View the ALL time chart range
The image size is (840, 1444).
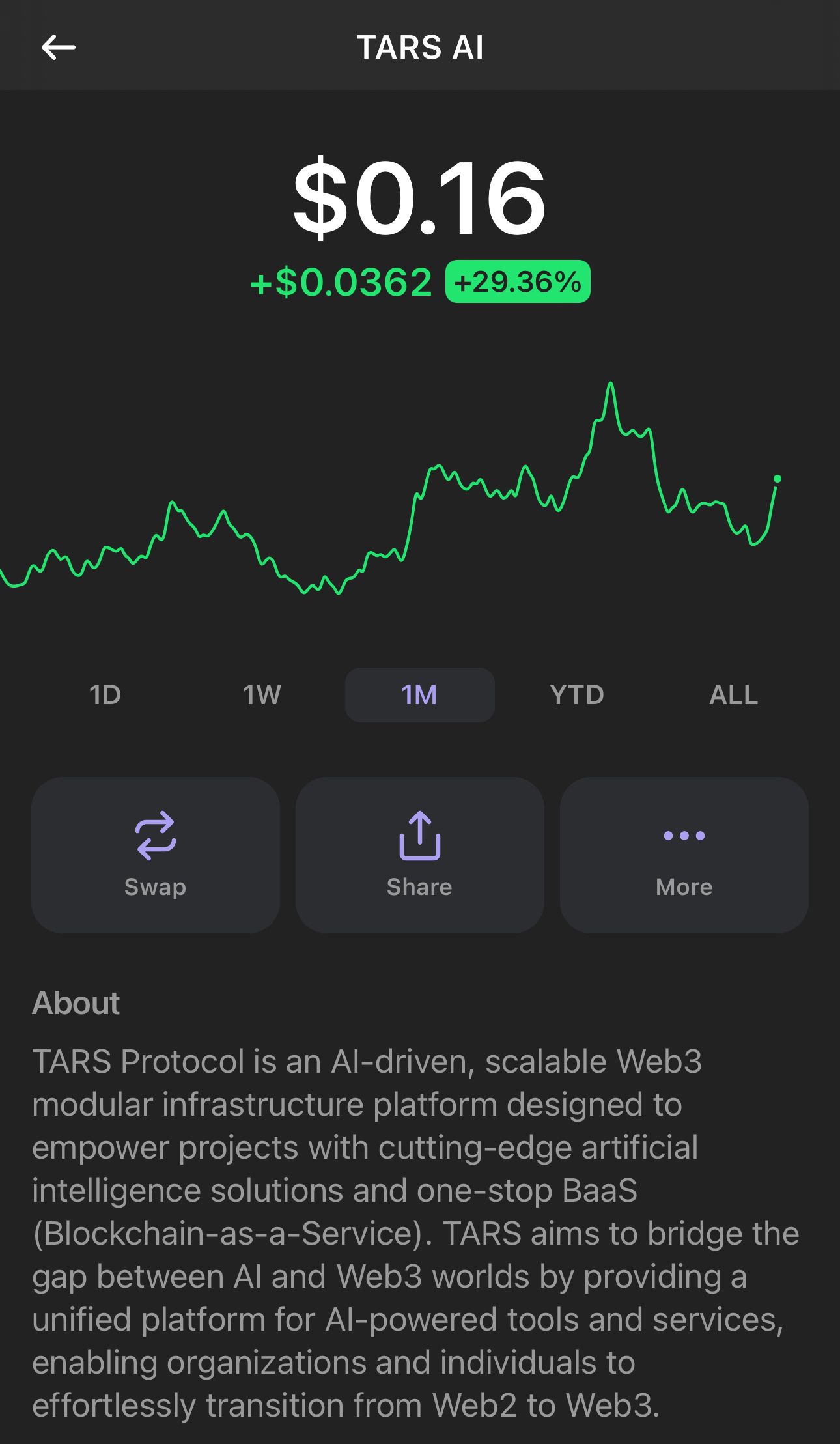click(x=734, y=695)
